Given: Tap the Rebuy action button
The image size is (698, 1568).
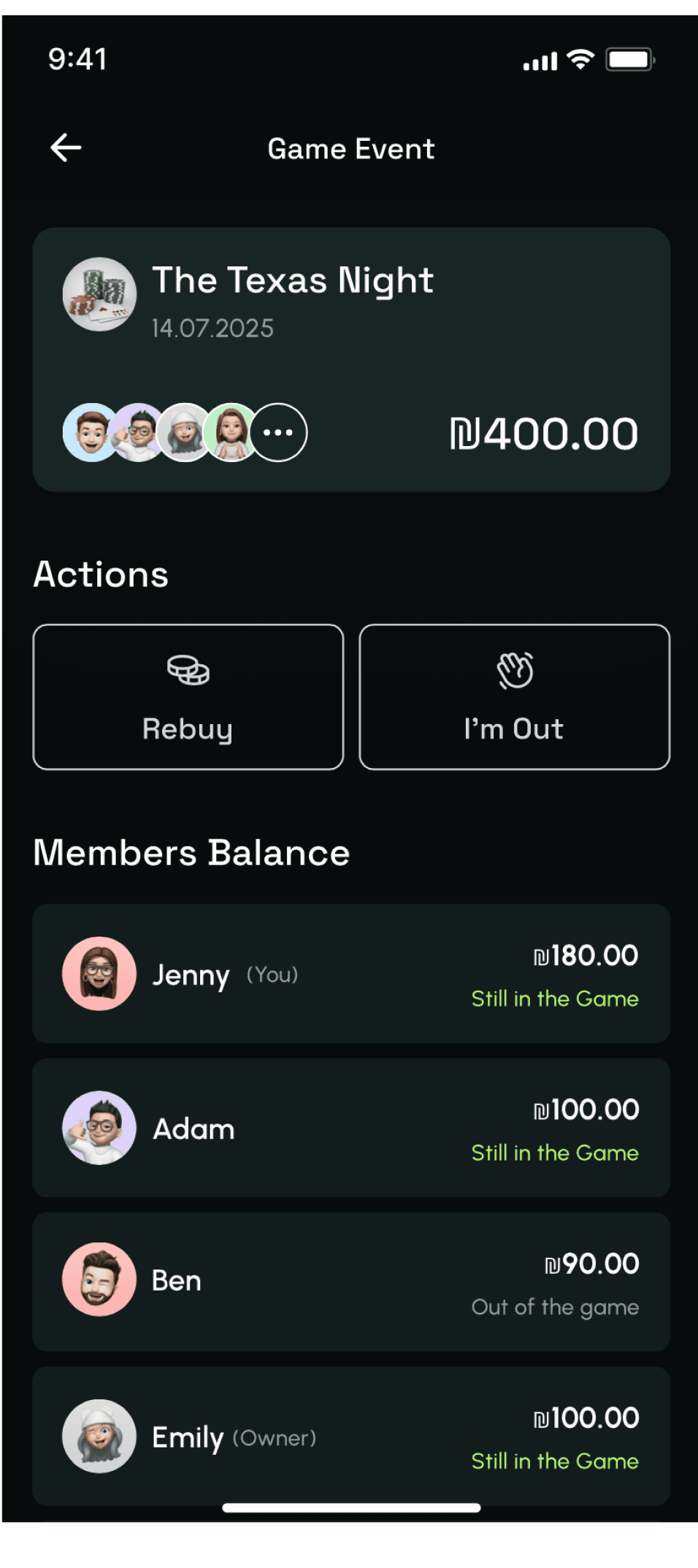Looking at the screenshot, I should 188,696.
